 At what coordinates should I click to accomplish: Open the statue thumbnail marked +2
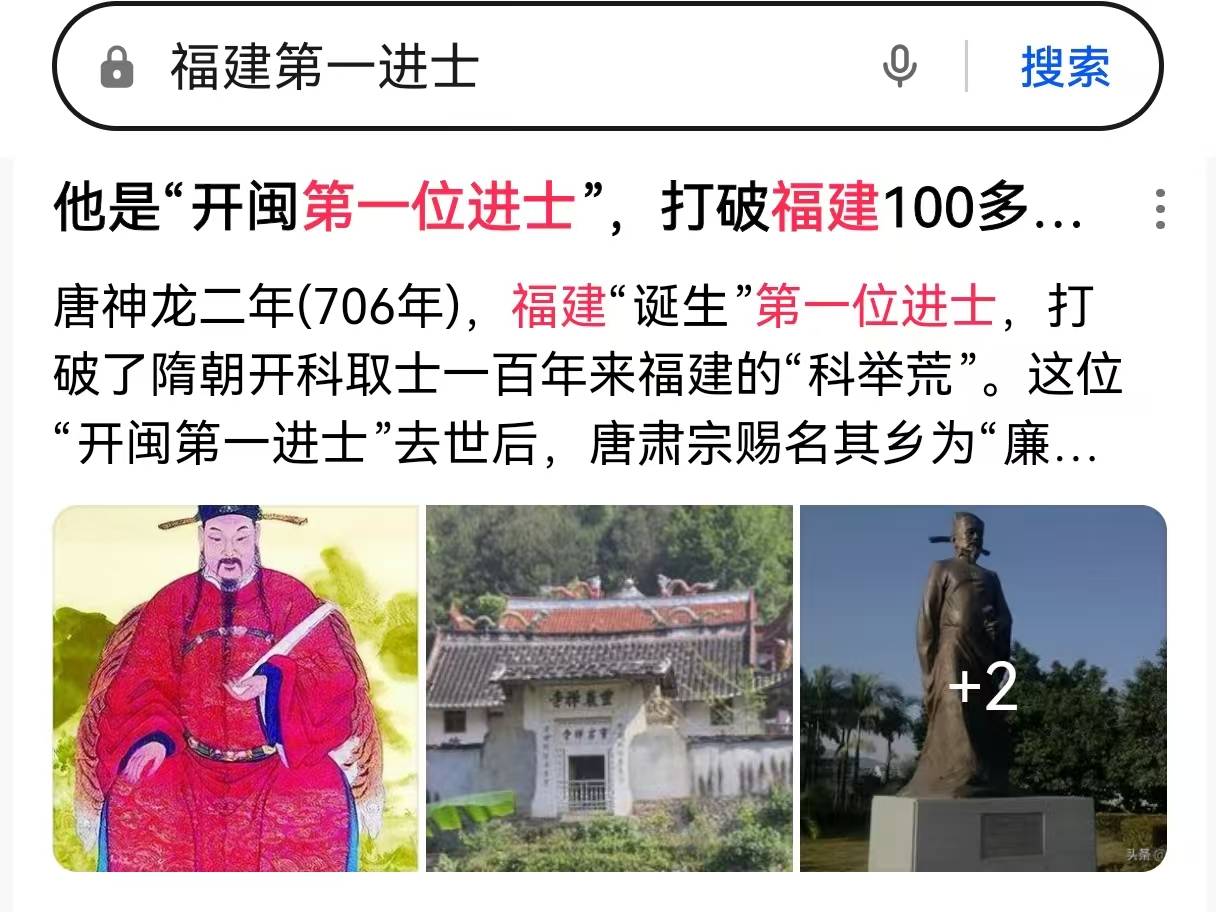tap(983, 688)
